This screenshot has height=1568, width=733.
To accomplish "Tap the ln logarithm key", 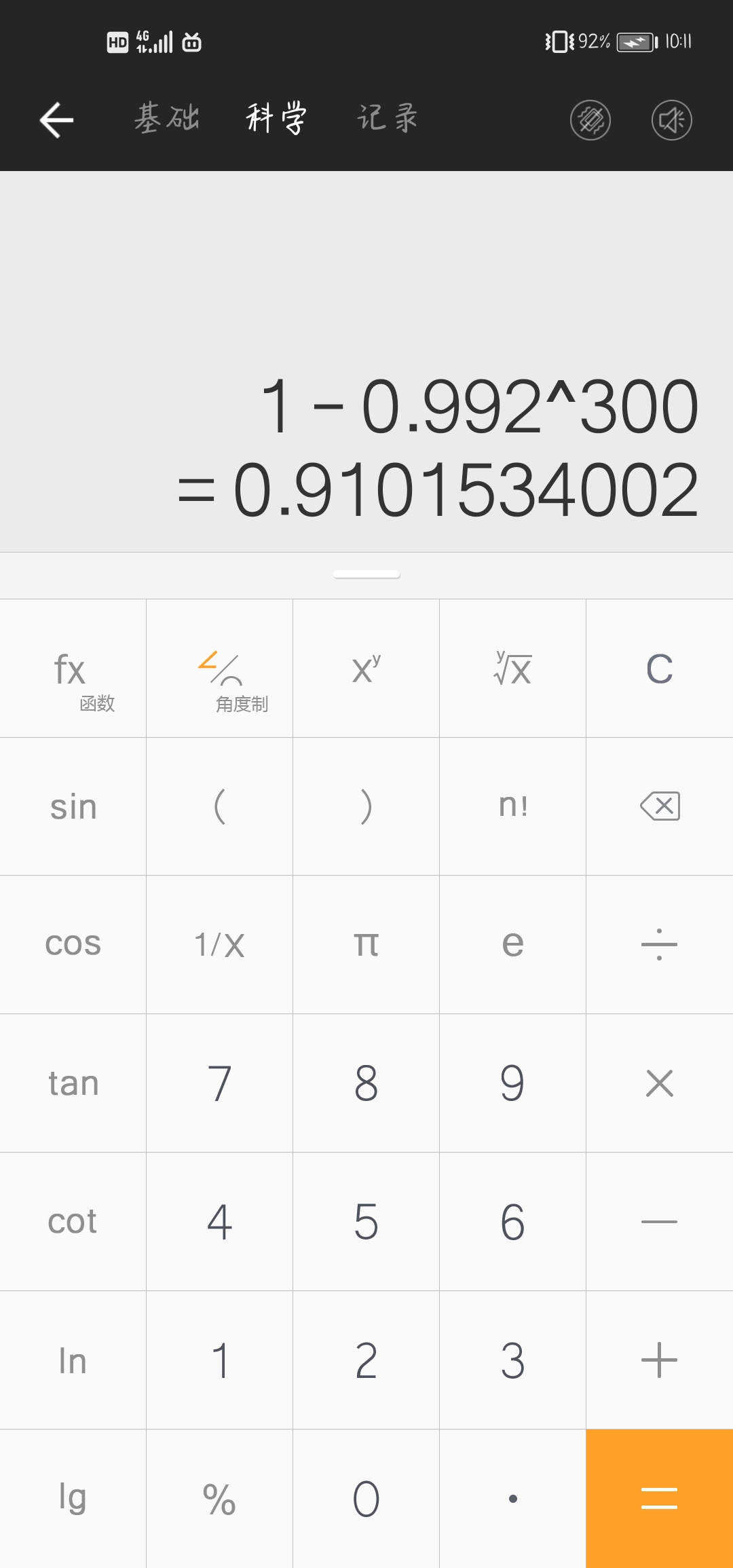I will (73, 1360).
